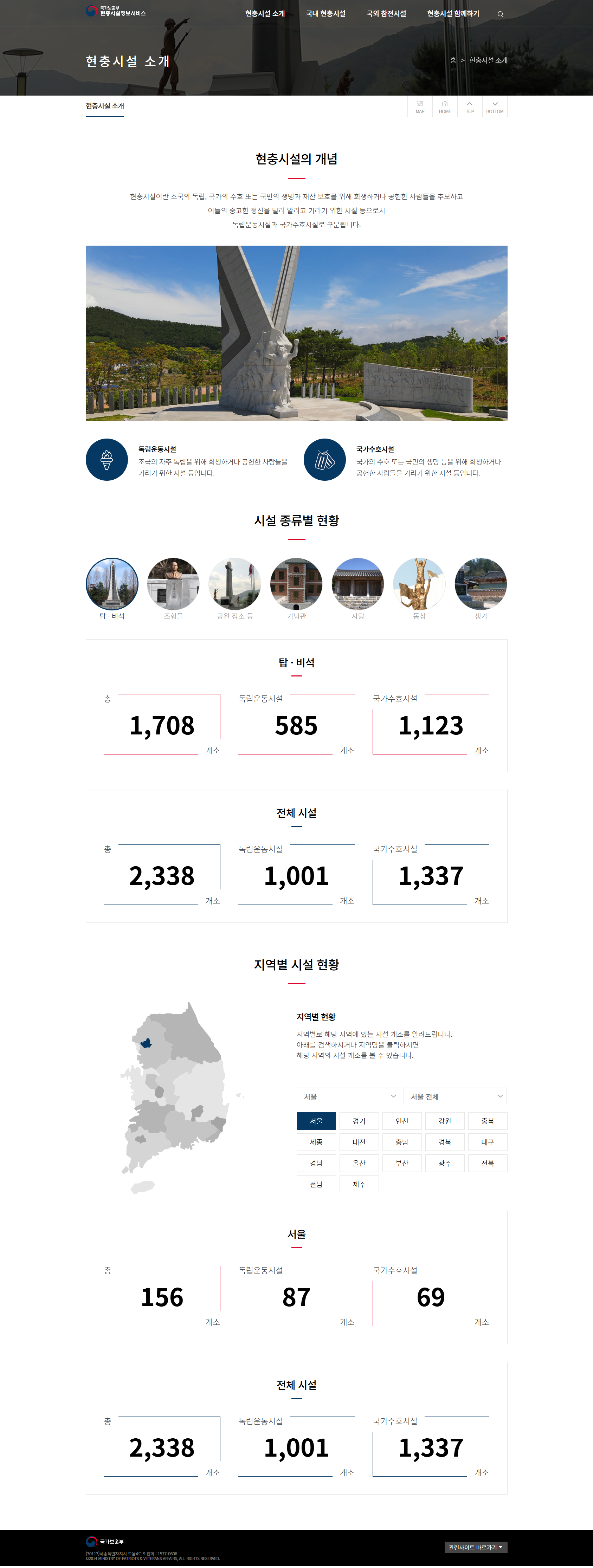Open the search icon in top navigation
593x1568 pixels.
[x=501, y=14]
